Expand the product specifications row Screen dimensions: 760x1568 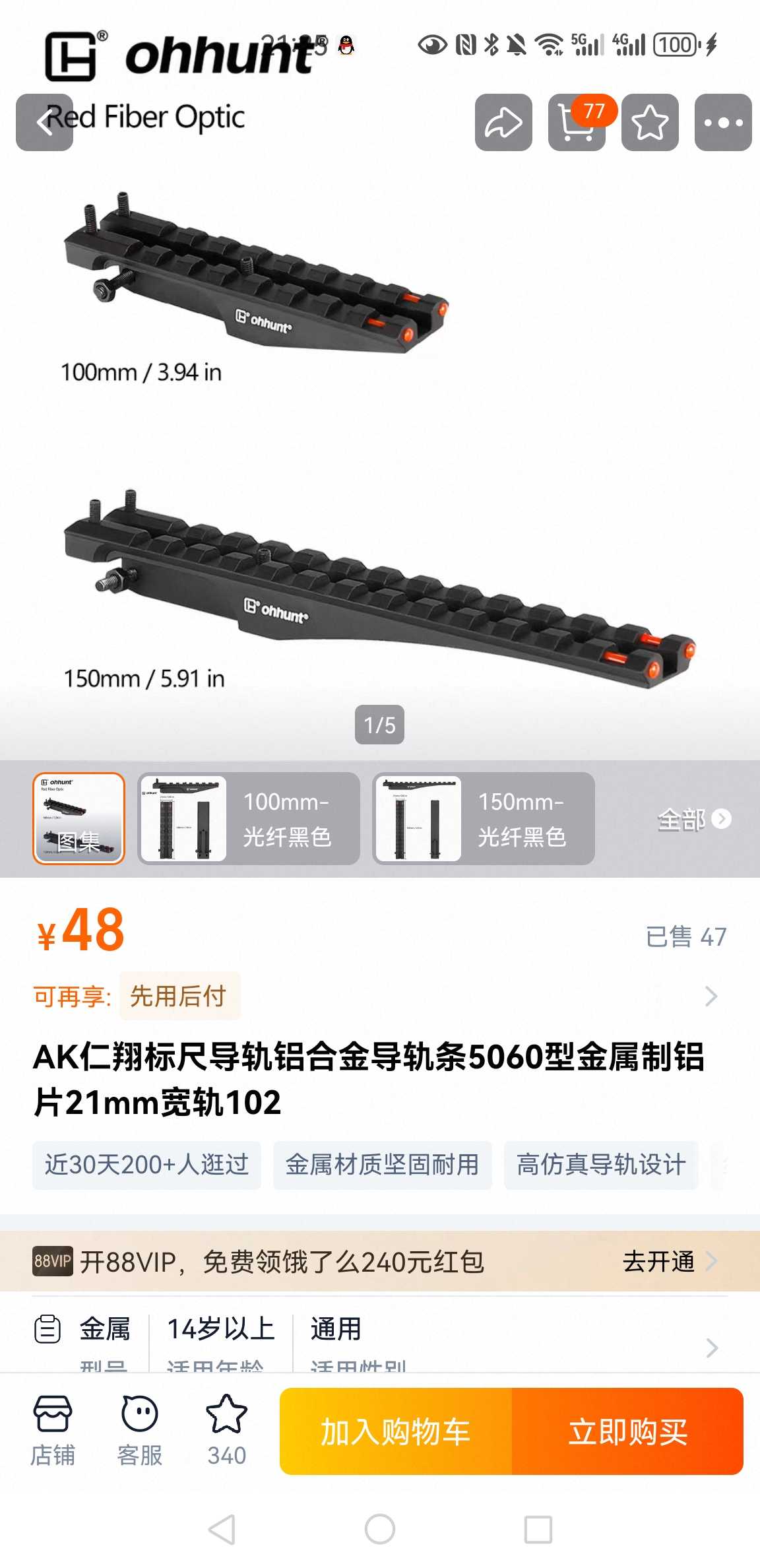(711, 1347)
